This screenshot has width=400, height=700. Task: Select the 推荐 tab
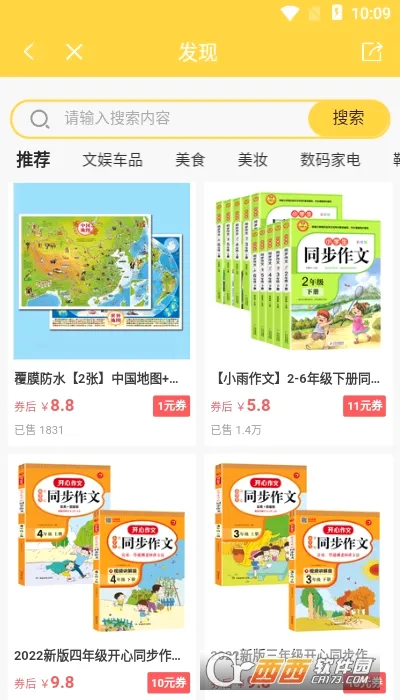click(x=33, y=159)
